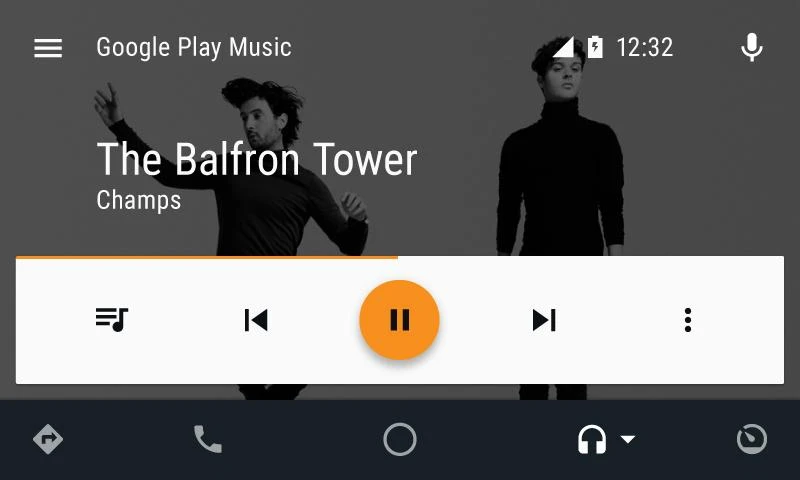
Task: Open the car dashboard gauge tab
Action: pyautogui.click(x=752, y=439)
